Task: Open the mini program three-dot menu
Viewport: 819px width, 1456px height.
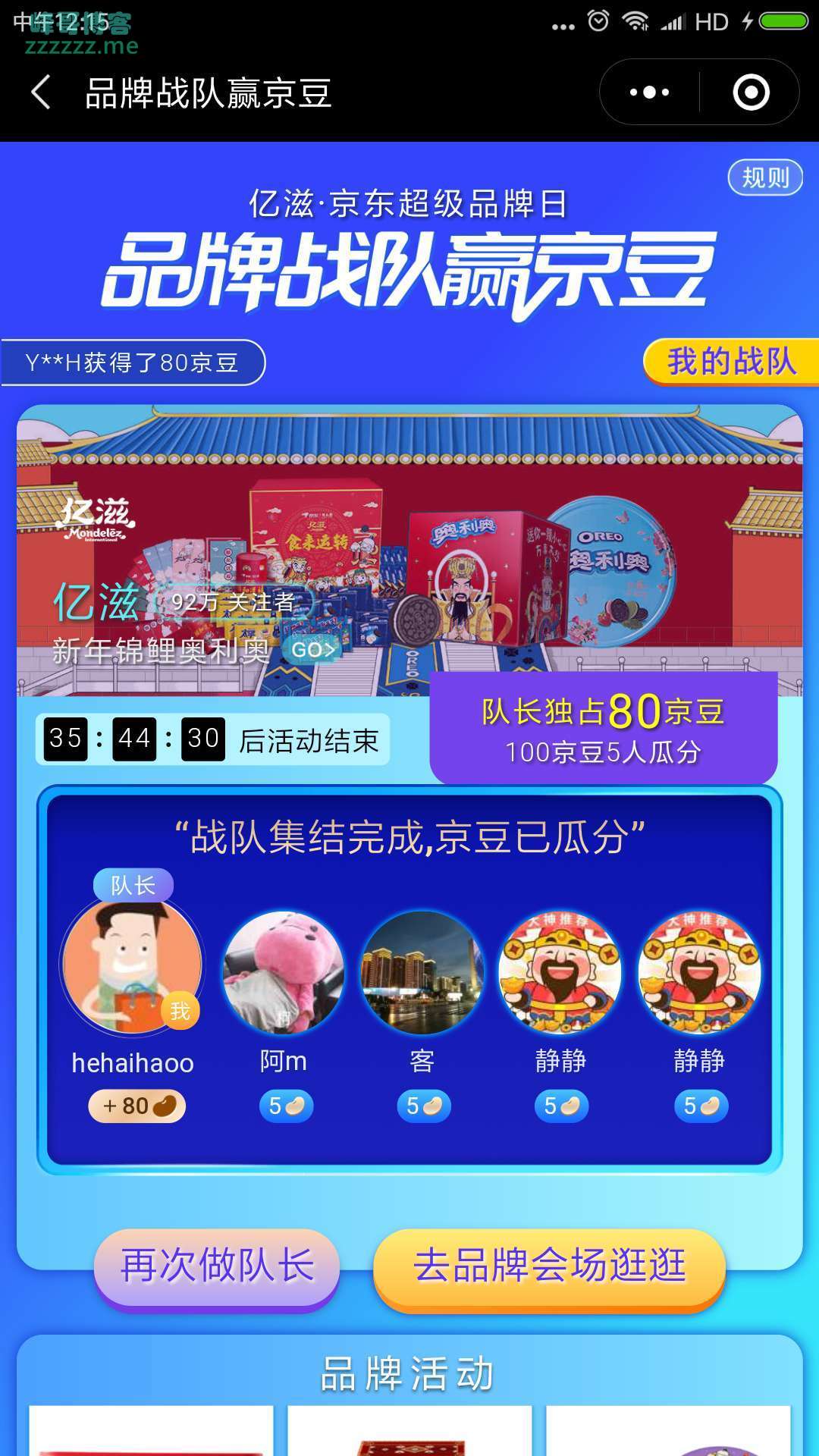Action: pyautogui.click(x=650, y=93)
